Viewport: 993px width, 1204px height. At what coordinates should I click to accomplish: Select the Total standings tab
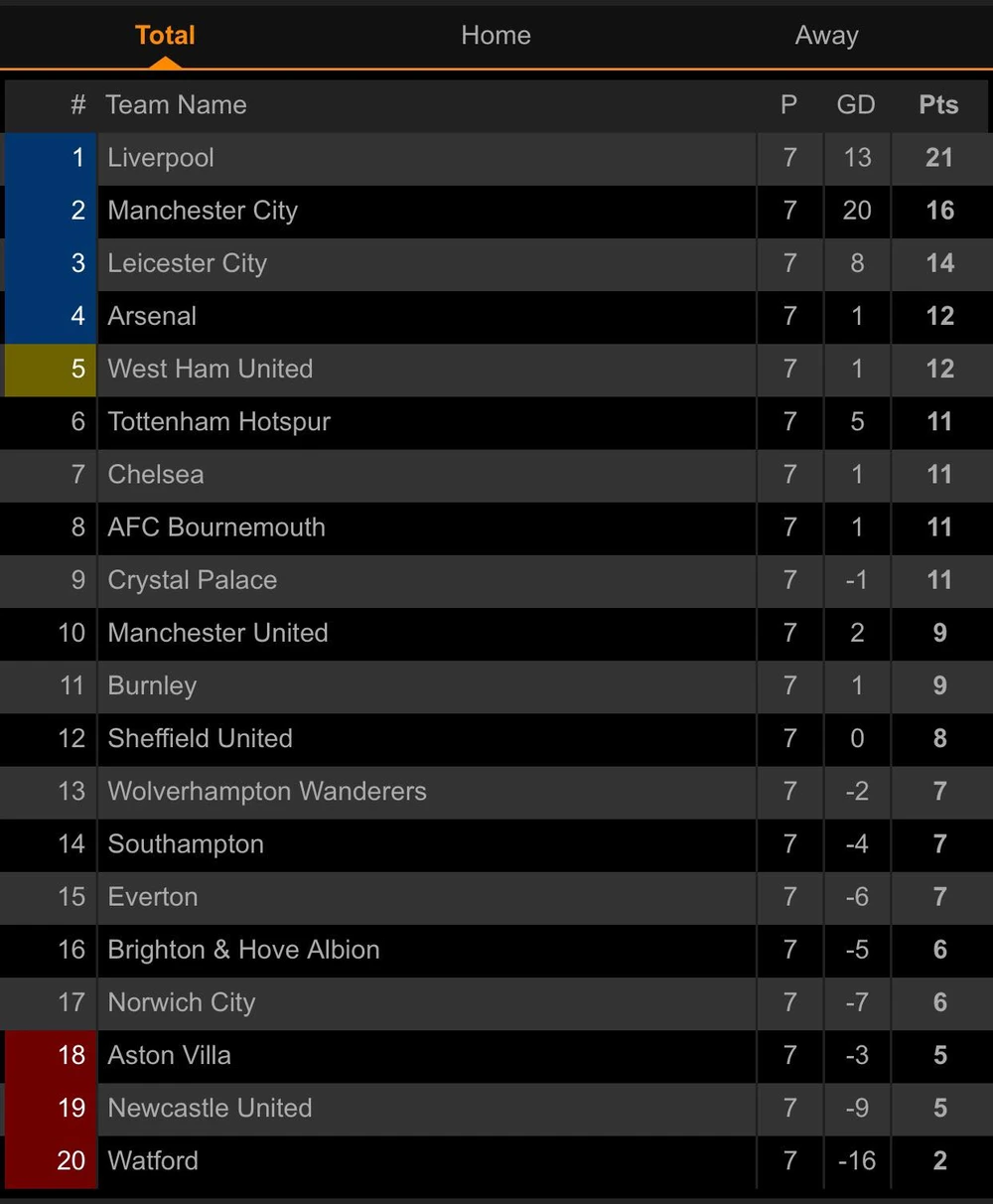tap(165, 36)
